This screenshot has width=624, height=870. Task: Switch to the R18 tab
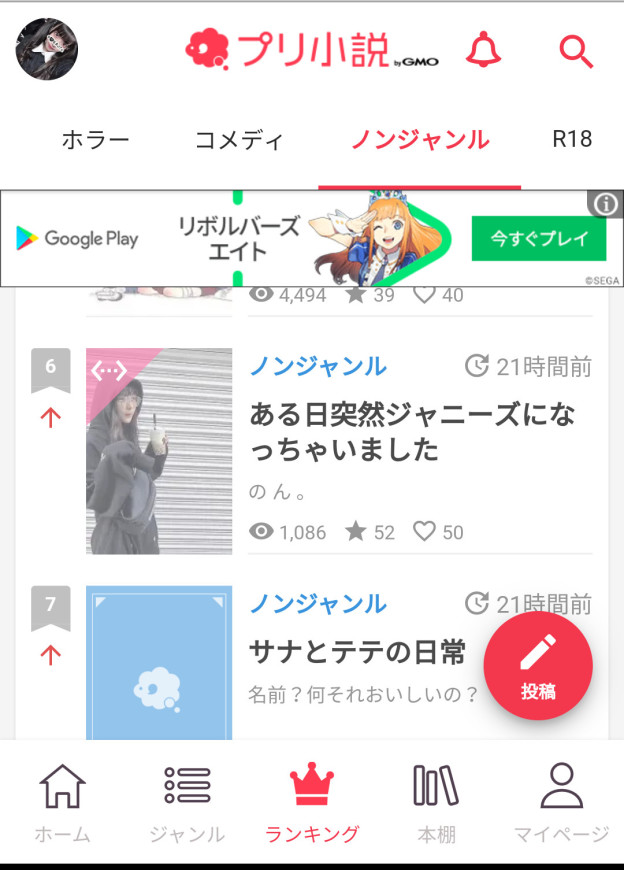coord(572,140)
